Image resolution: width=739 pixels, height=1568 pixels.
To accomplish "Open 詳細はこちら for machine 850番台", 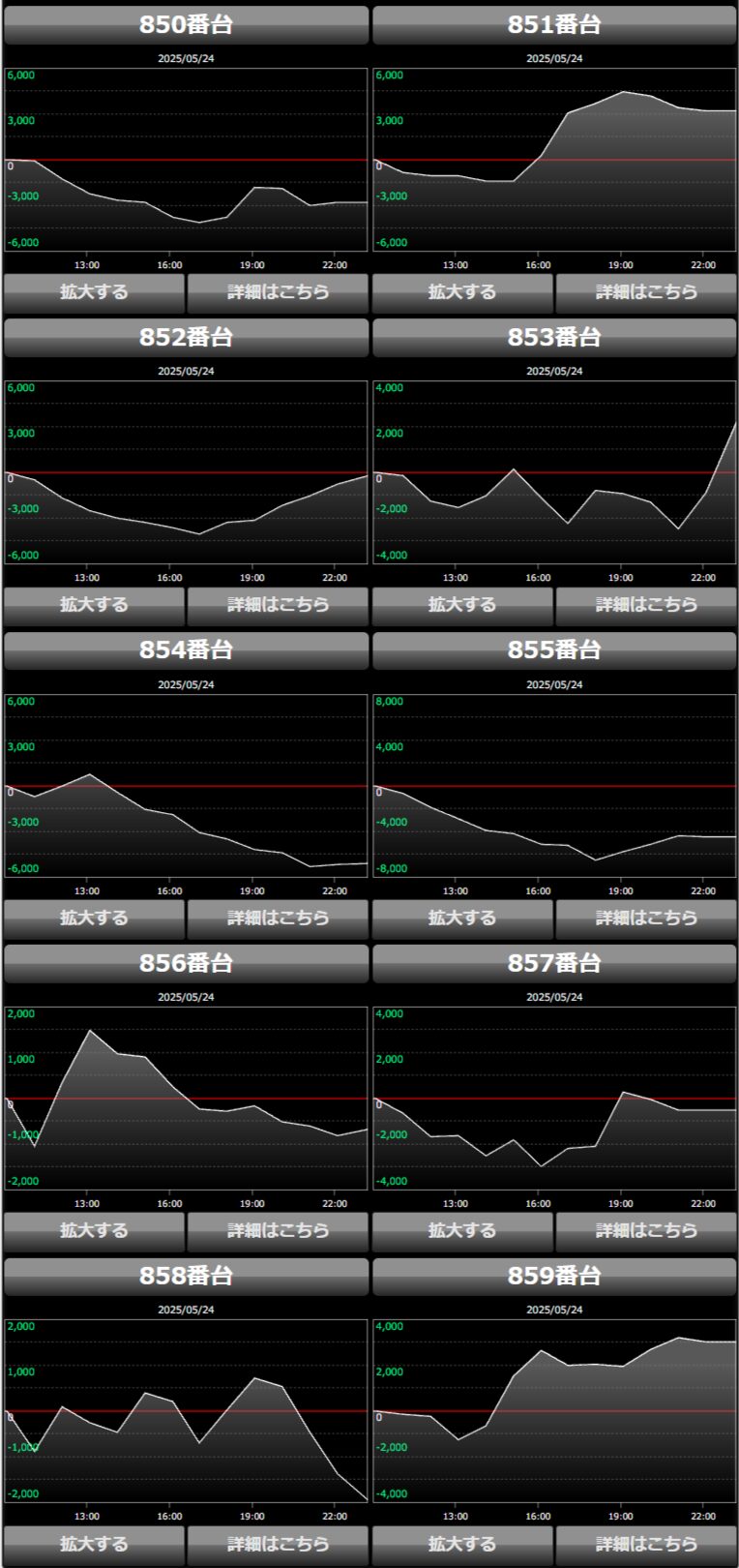I will click(278, 292).
